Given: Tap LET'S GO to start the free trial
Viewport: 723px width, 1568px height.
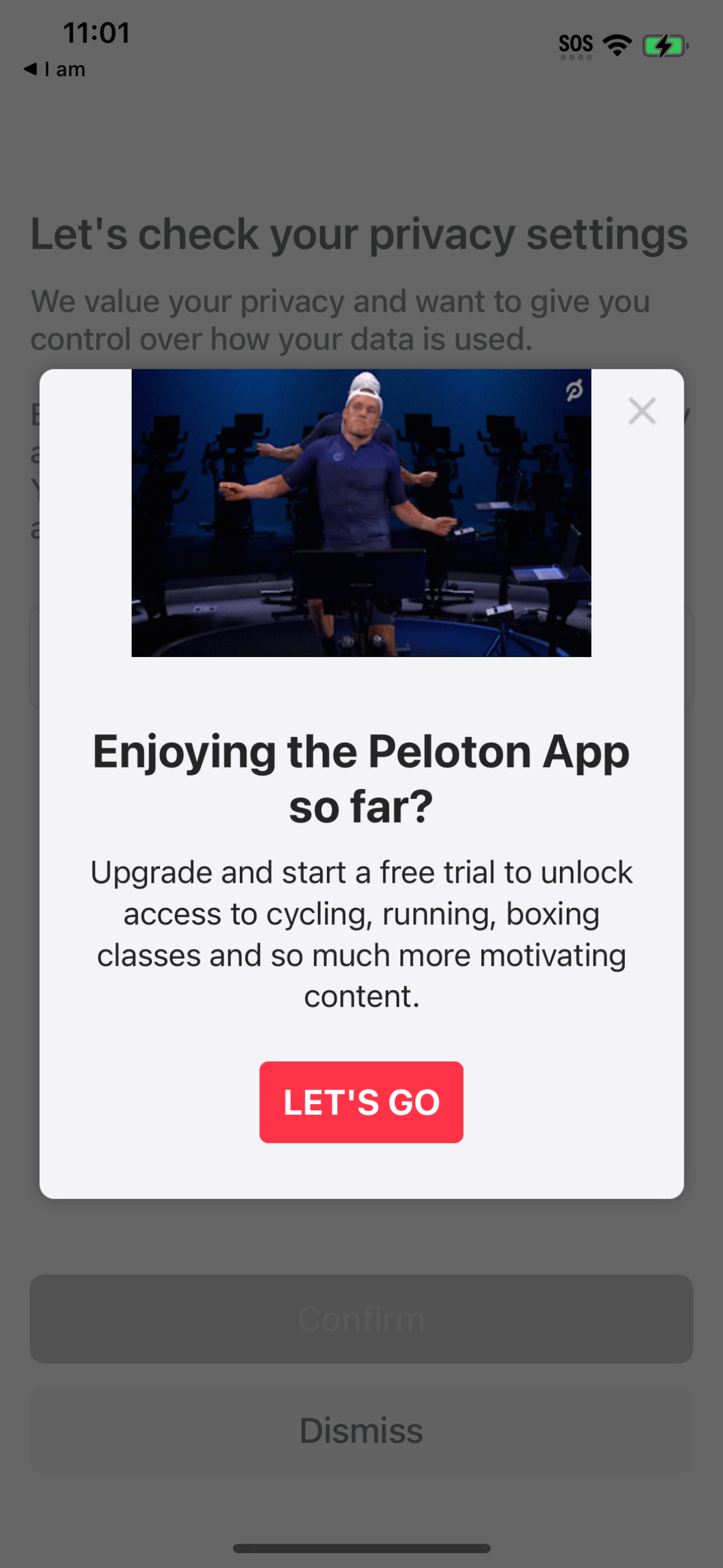Looking at the screenshot, I should (x=361, y=1102).
